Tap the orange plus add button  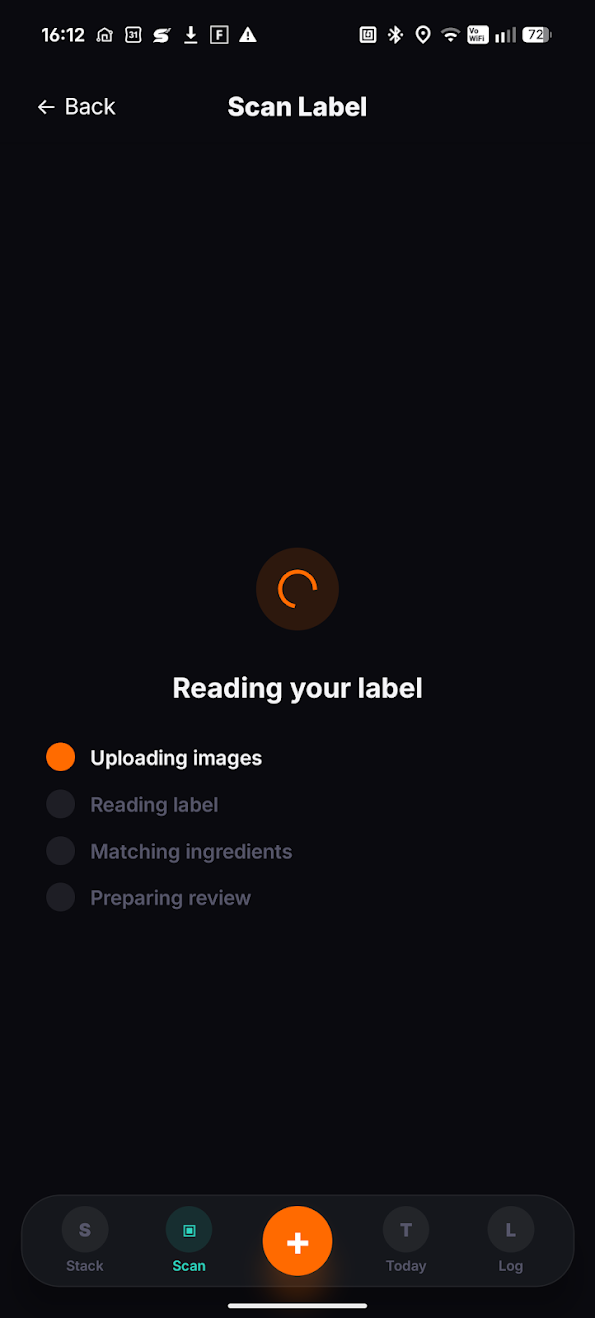[x=297, y=1241]
